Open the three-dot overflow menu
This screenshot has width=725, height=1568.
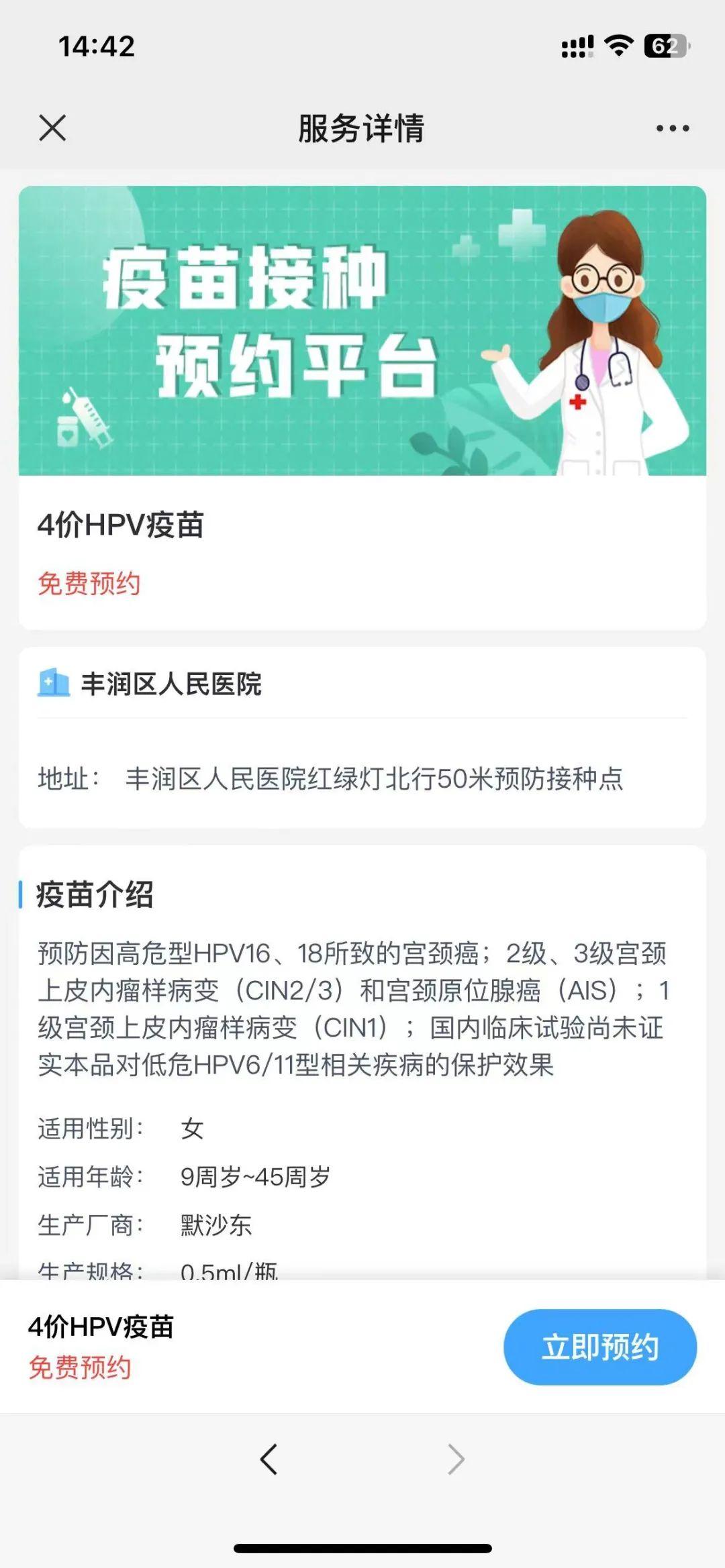click(x=673, y=128)
